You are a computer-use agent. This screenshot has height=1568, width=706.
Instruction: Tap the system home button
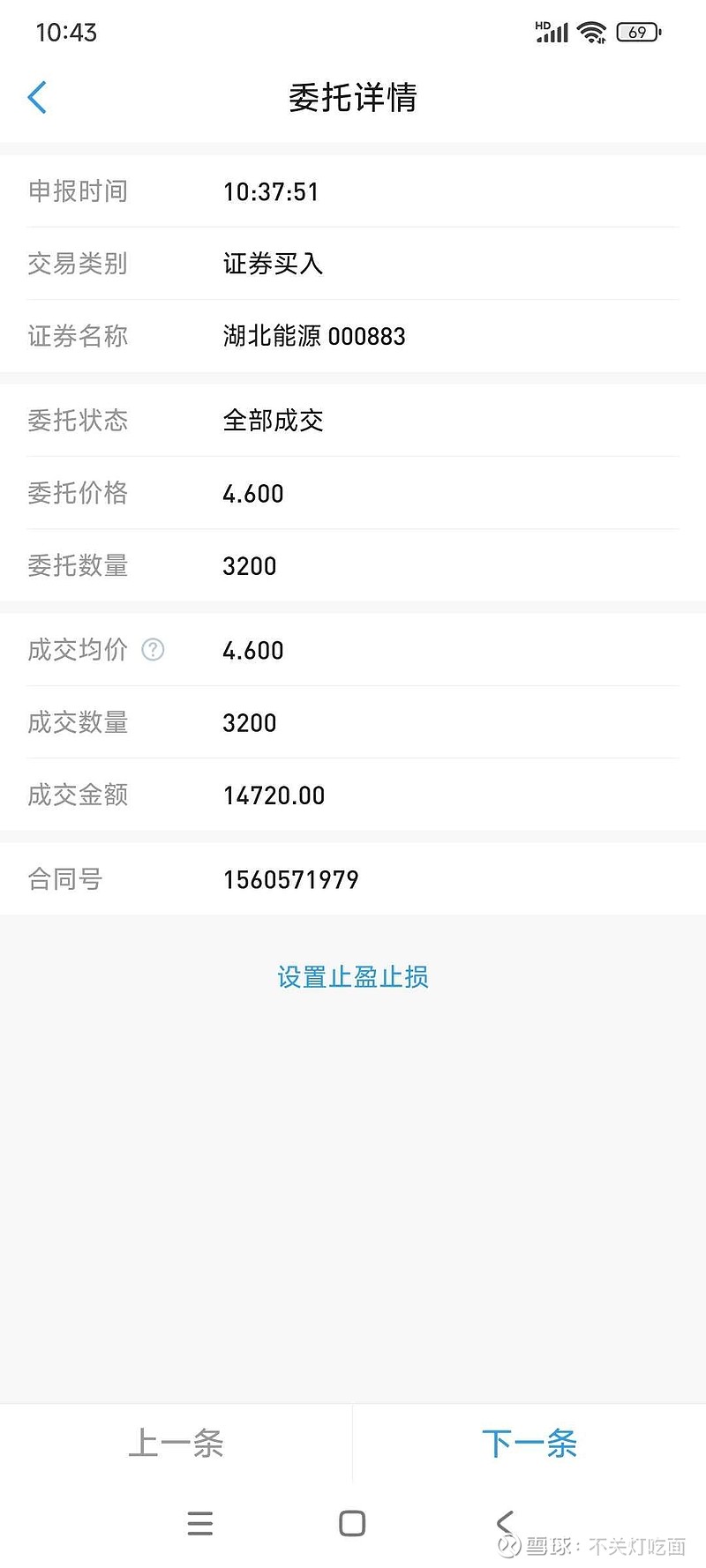click(352, 1523)
